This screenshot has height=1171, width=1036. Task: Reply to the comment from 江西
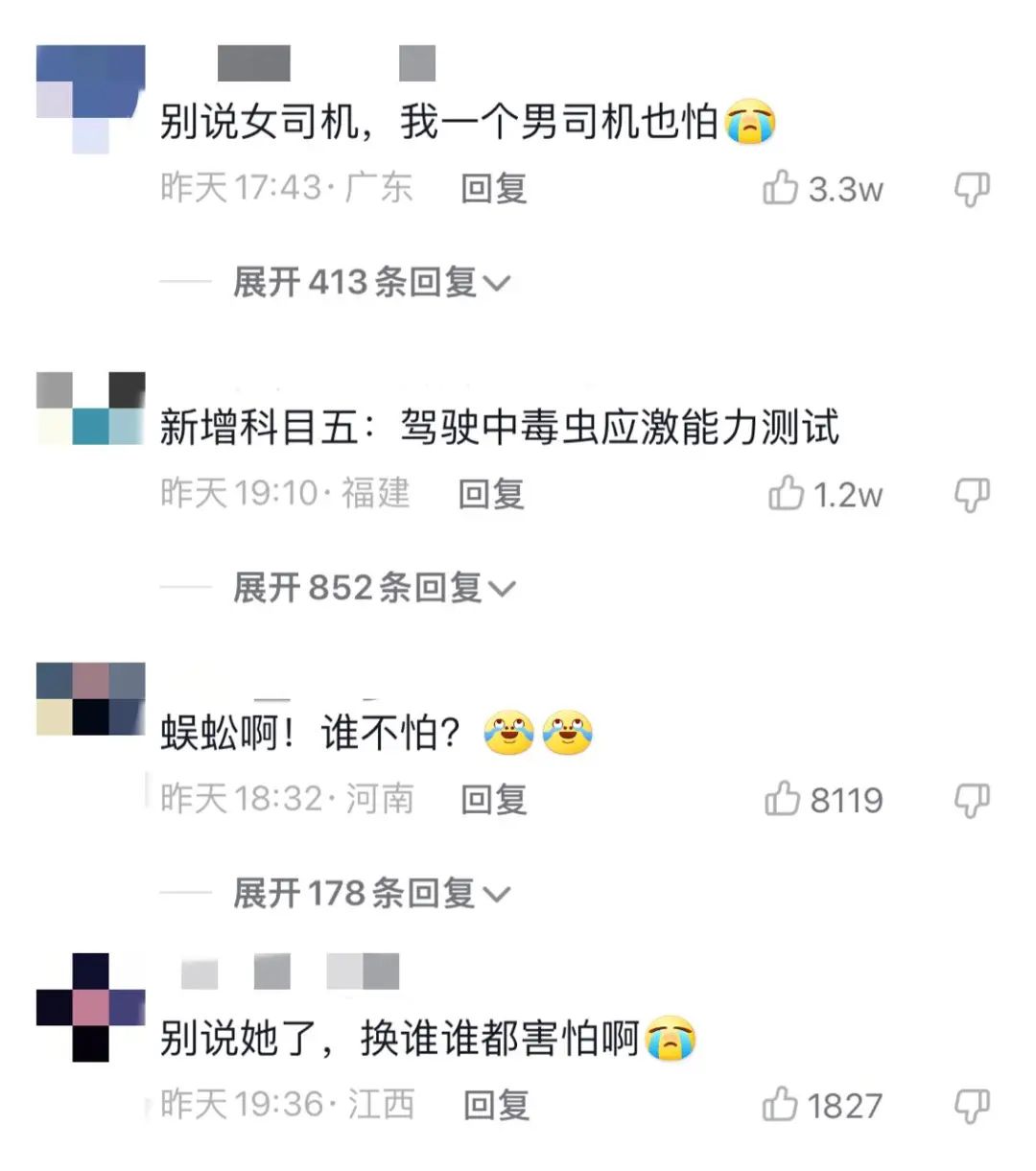496,1105
